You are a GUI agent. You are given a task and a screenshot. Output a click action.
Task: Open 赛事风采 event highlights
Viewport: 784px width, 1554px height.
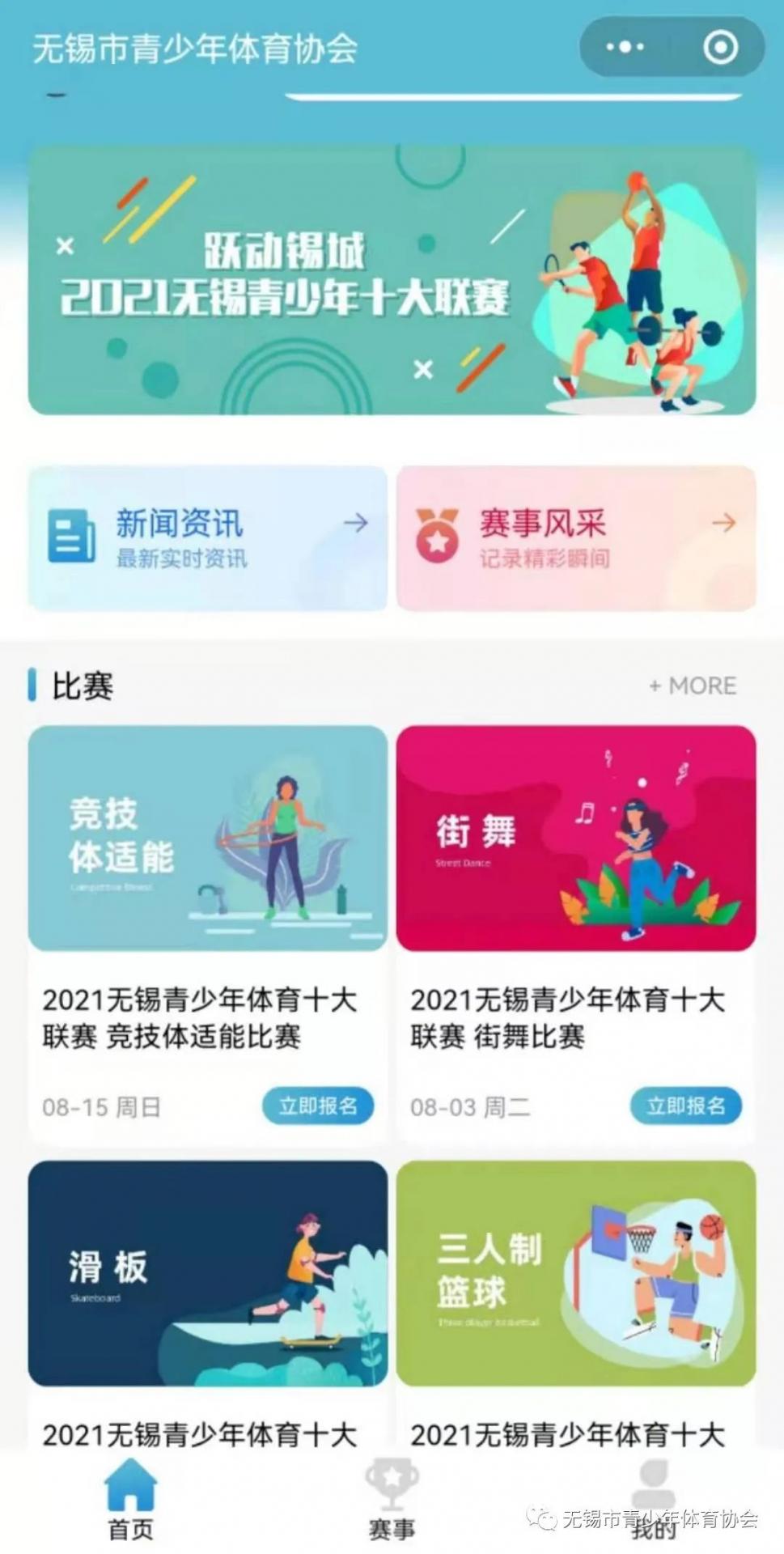576,537
